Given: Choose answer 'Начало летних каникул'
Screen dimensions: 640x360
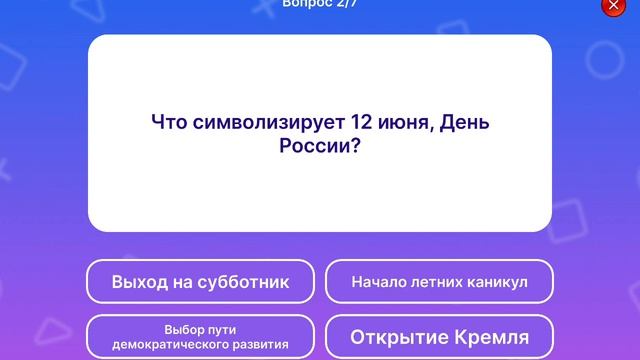Looking at the screenshot, I should coord(439,282).
